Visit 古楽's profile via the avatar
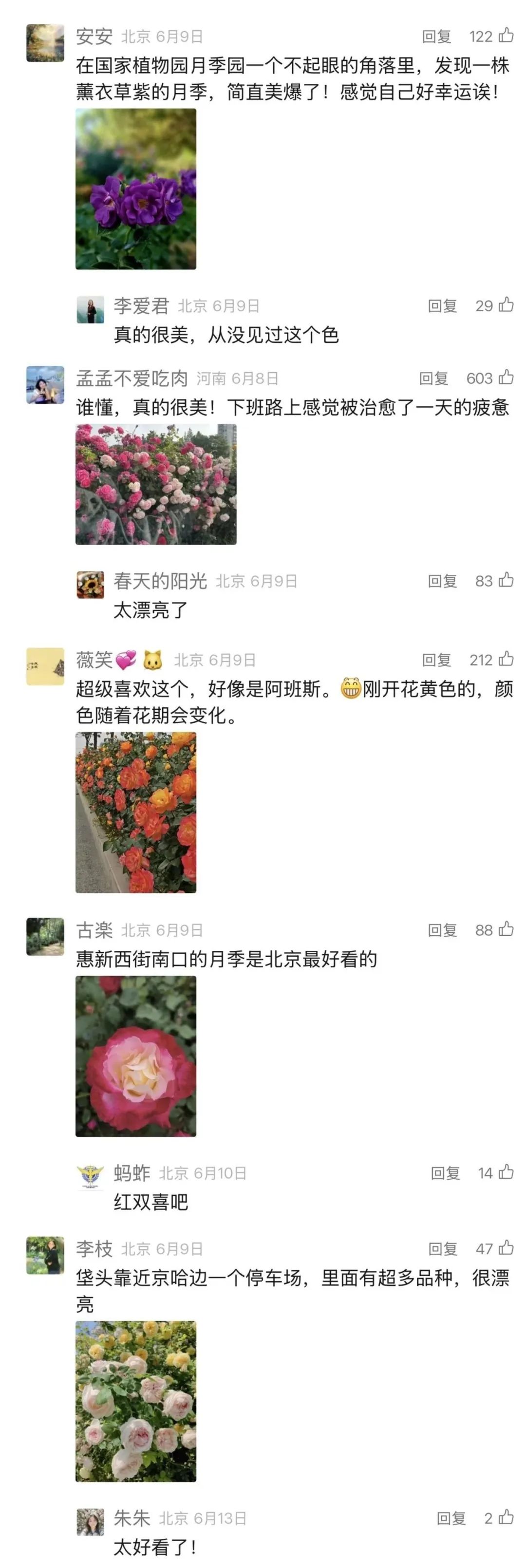 tap(45, 936)
